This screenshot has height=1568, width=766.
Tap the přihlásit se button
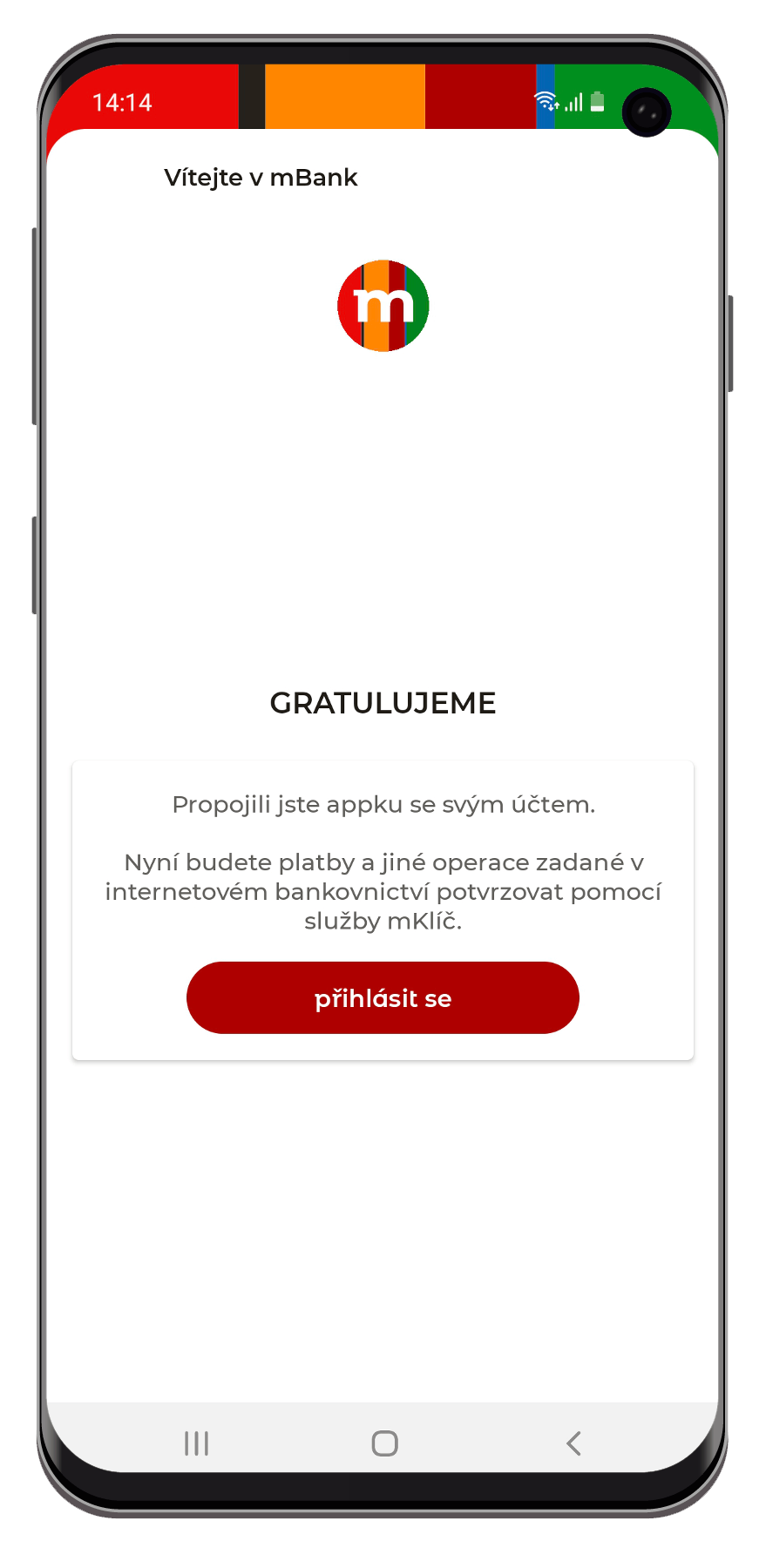click(383, 997)
